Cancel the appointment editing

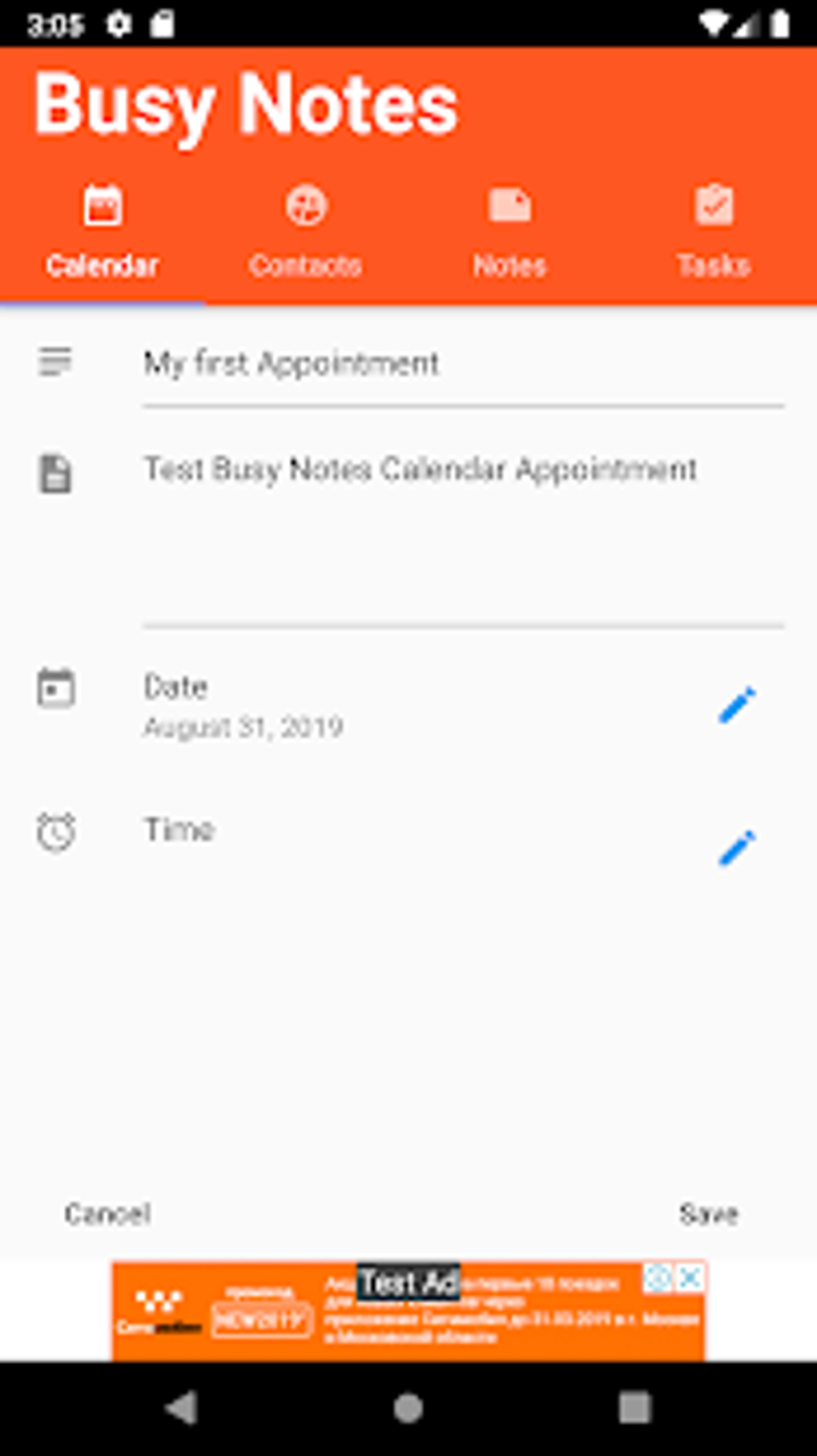107,1214
